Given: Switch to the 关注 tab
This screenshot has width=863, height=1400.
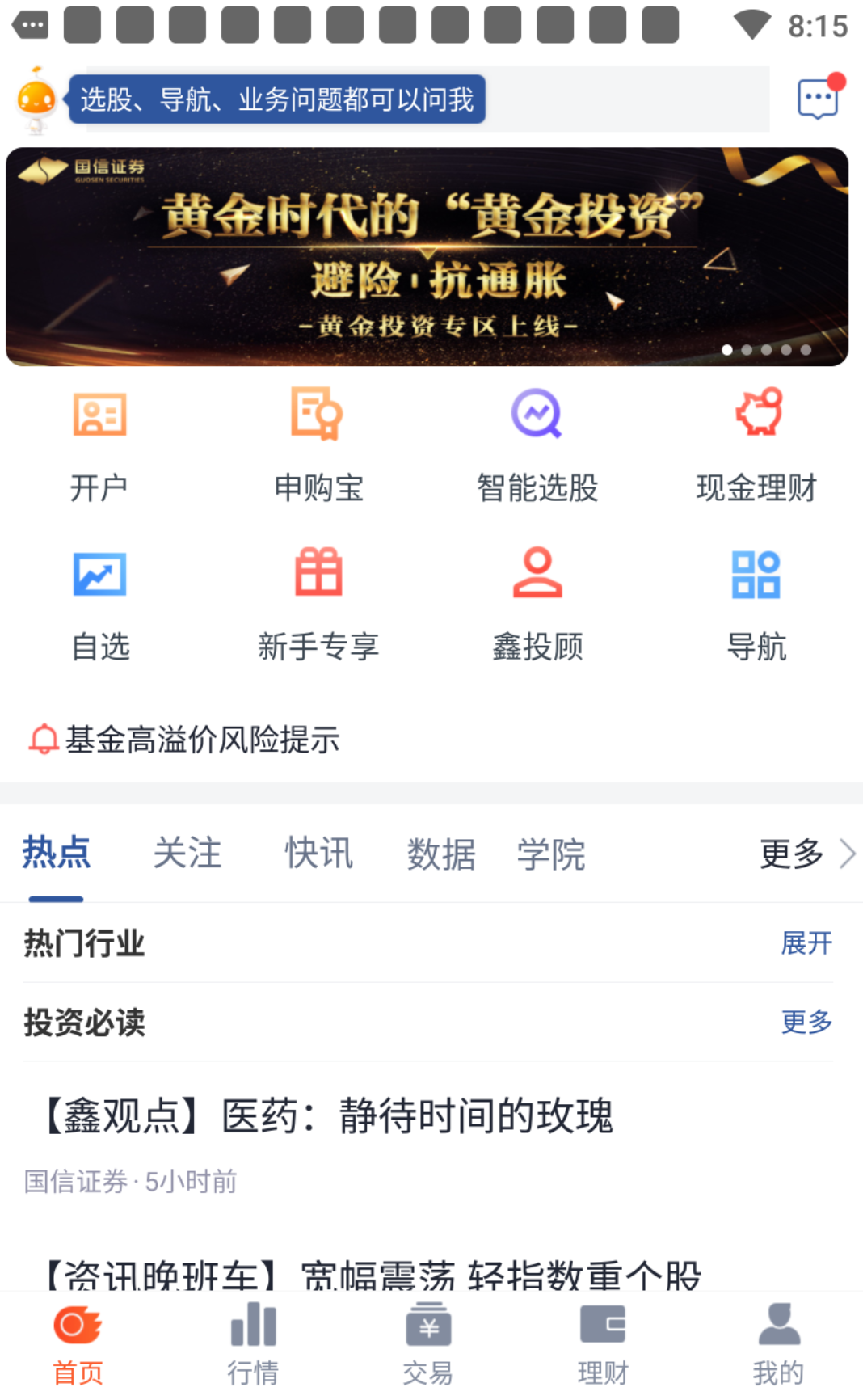Looking at the screenshot, I should pyautogui.click(x=187, y=854).
